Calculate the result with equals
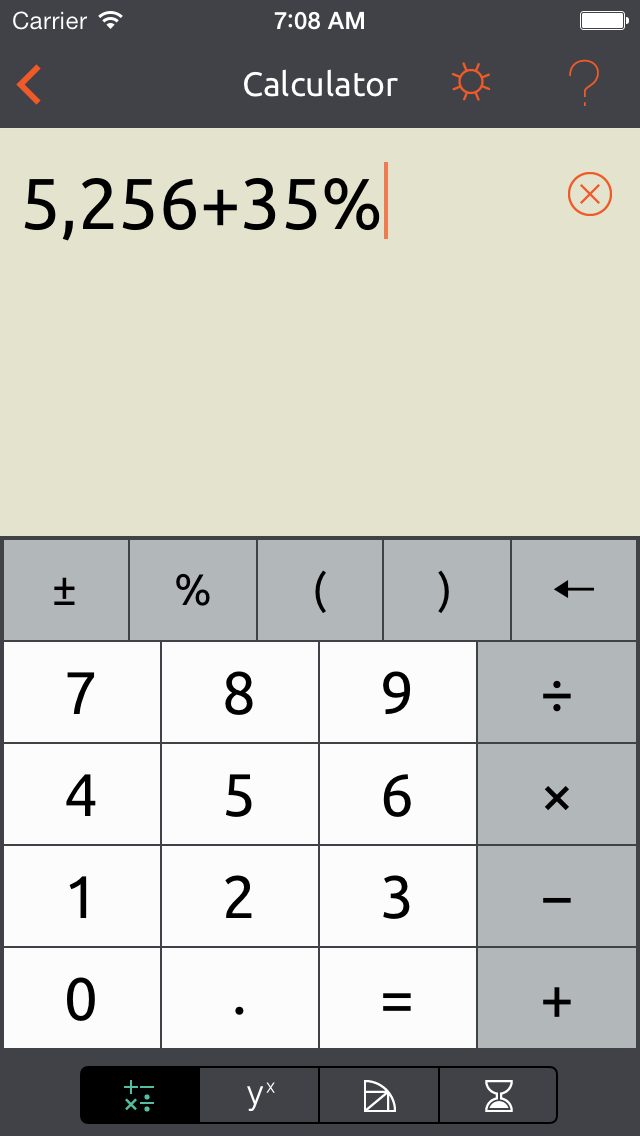Screen dimensions: 640x1136 coord(397,1000)
